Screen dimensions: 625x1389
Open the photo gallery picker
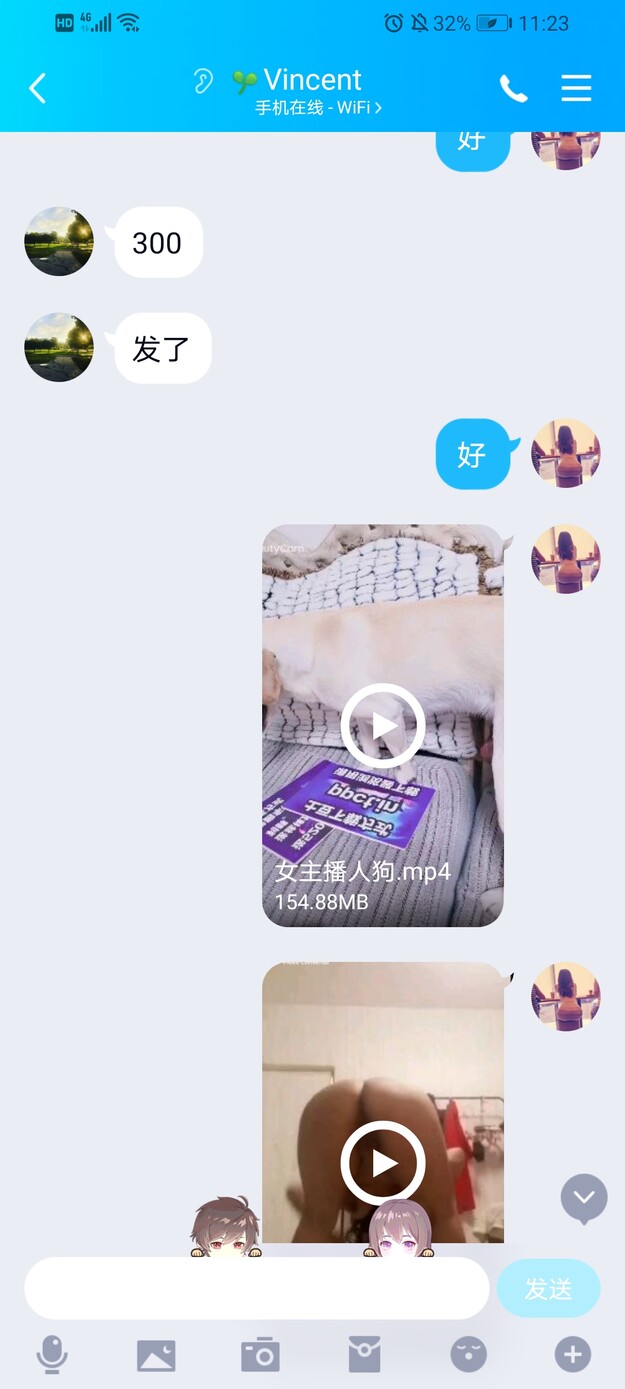pos(156,1355)
